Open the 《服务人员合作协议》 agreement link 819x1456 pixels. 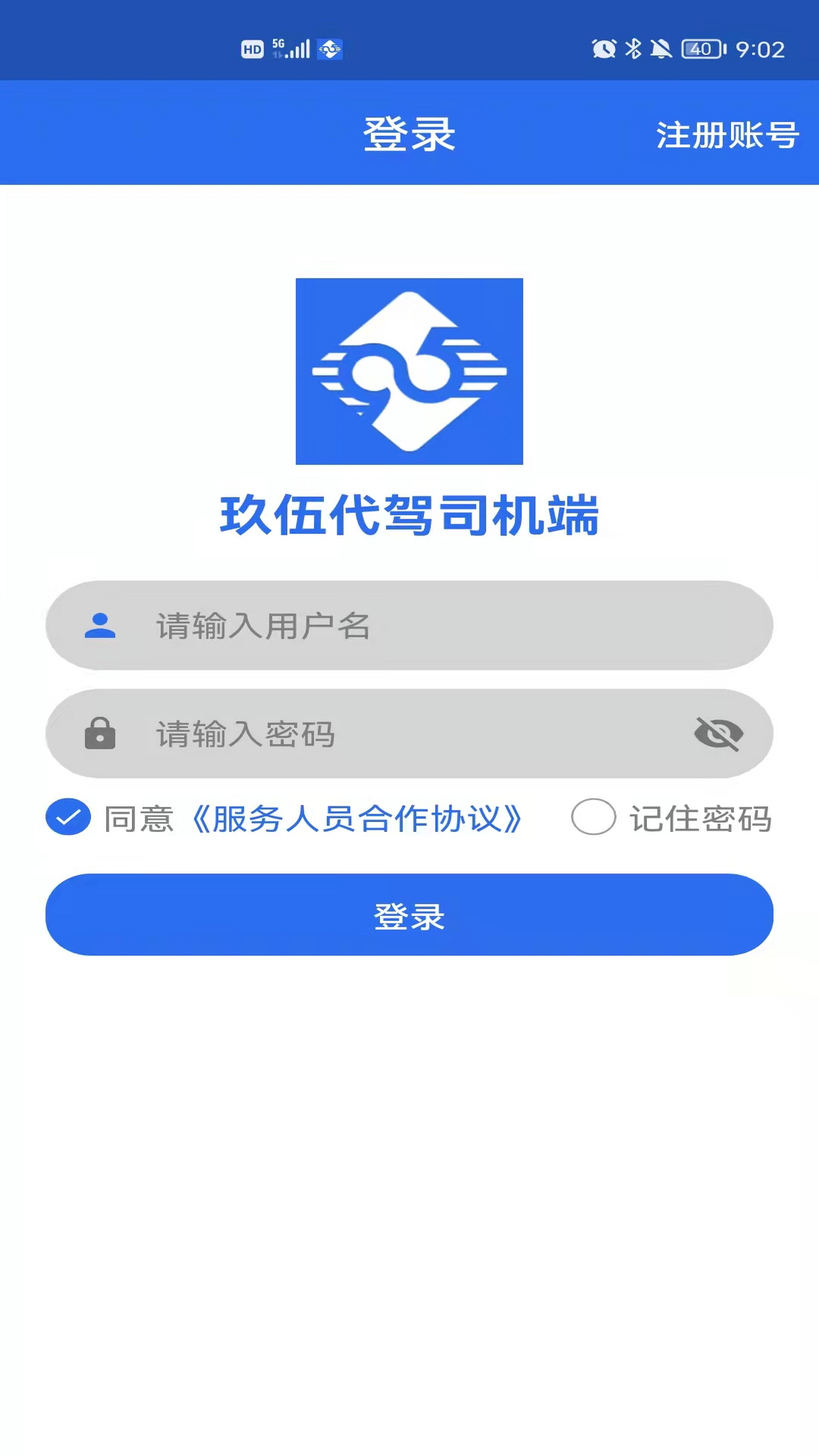(362, 818)
